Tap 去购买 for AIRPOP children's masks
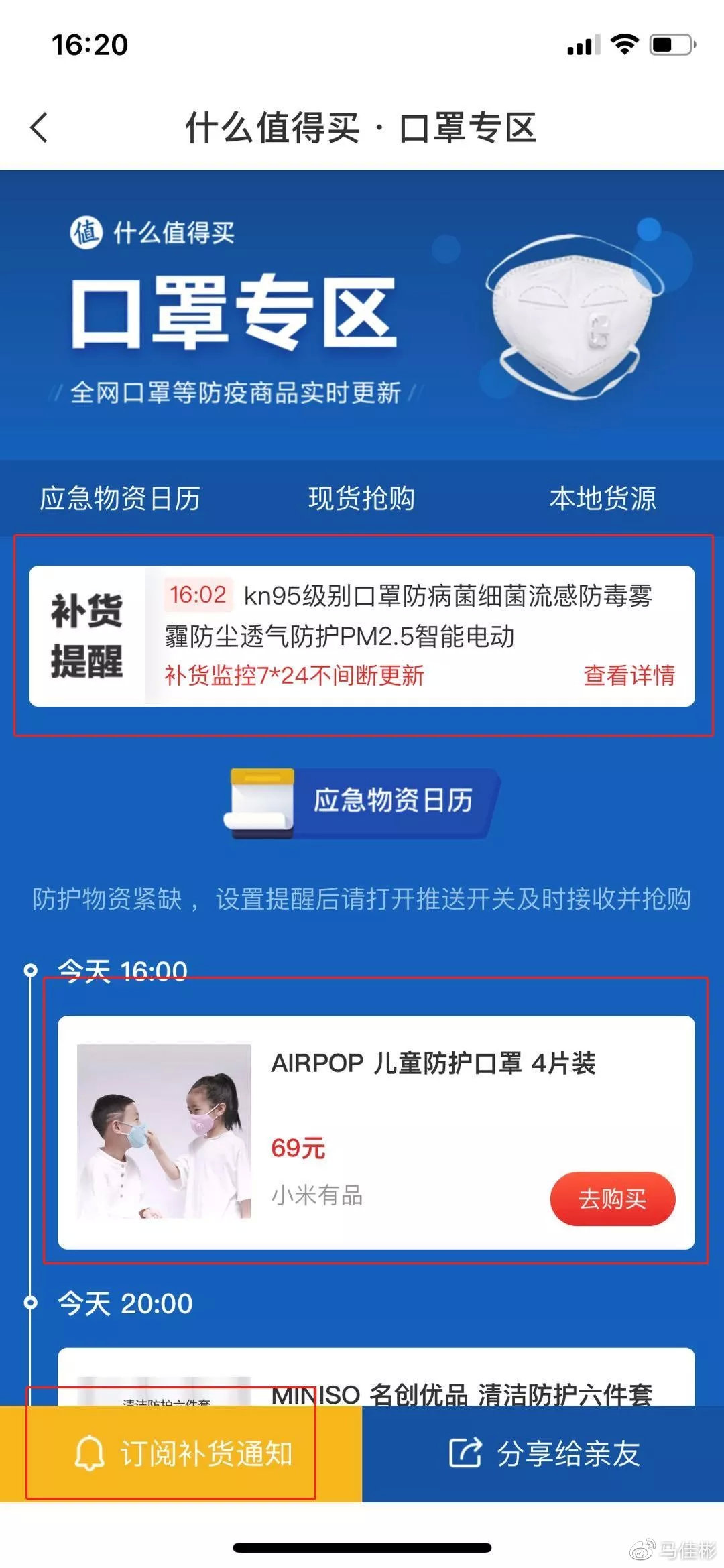 (x=613, y=1199)
